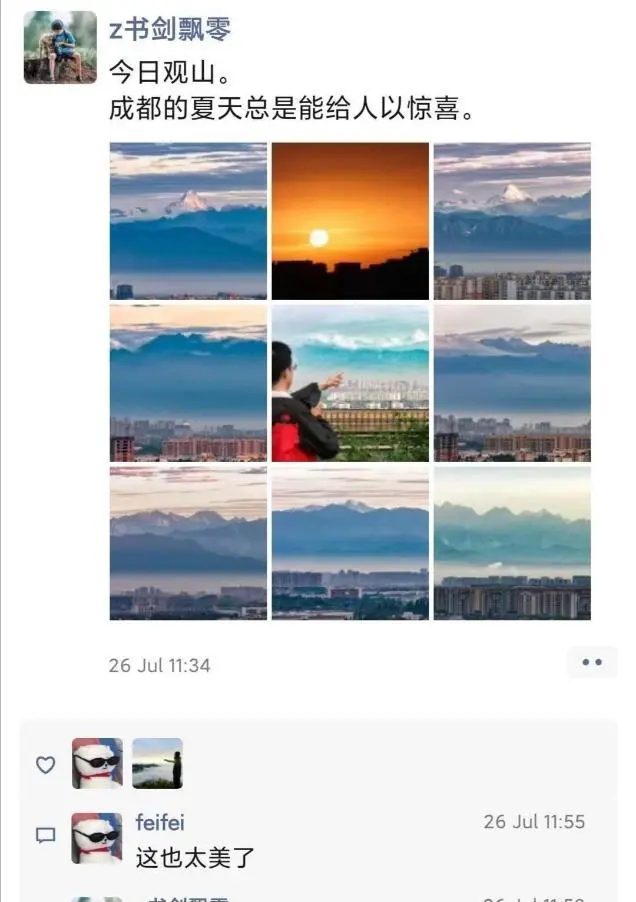Visit feifei's profile from the comment name

(x=160, y=823)
